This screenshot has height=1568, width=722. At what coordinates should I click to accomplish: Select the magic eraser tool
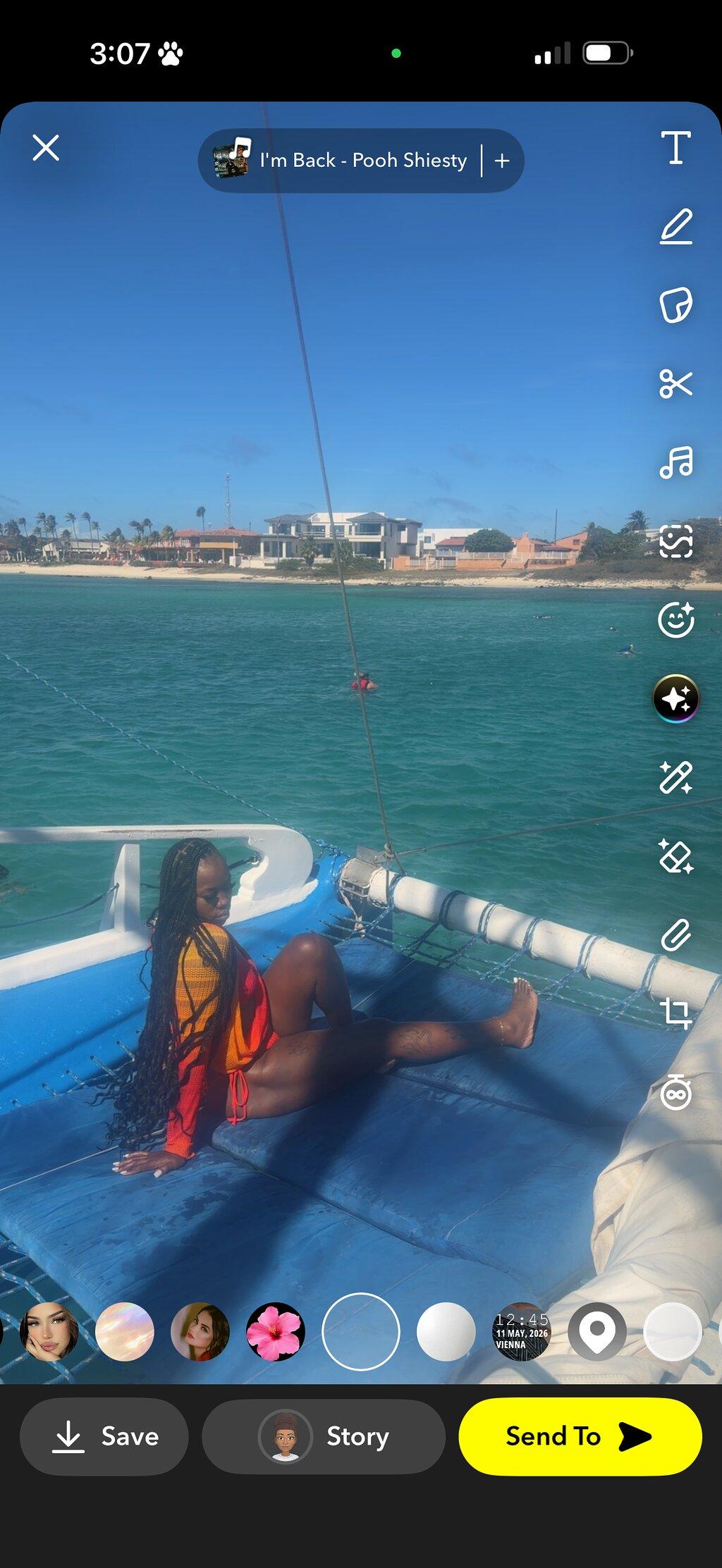coord(675,856)
